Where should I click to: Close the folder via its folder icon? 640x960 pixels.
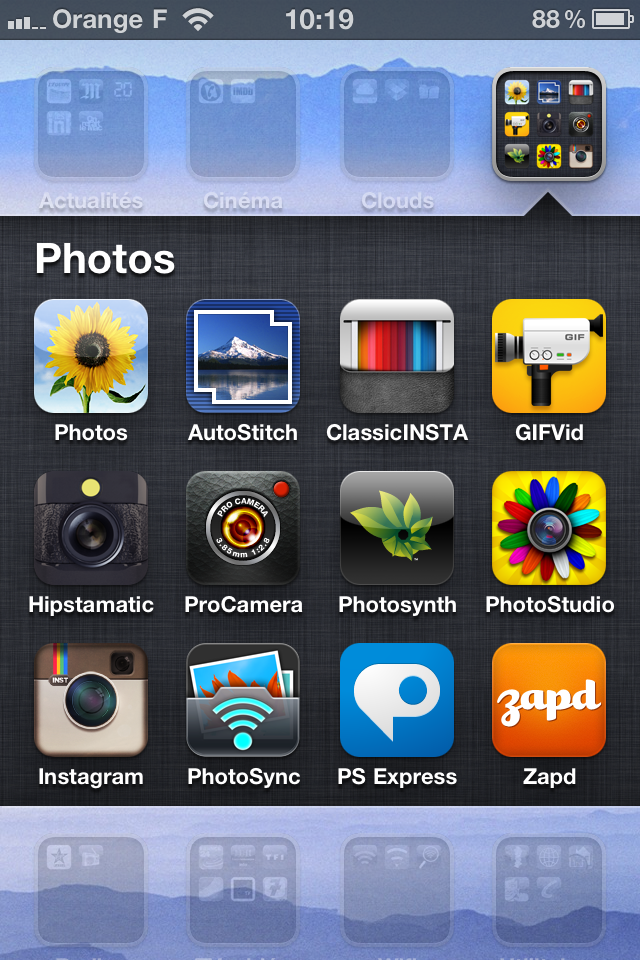pyautogui.click(x=549, y=125)
